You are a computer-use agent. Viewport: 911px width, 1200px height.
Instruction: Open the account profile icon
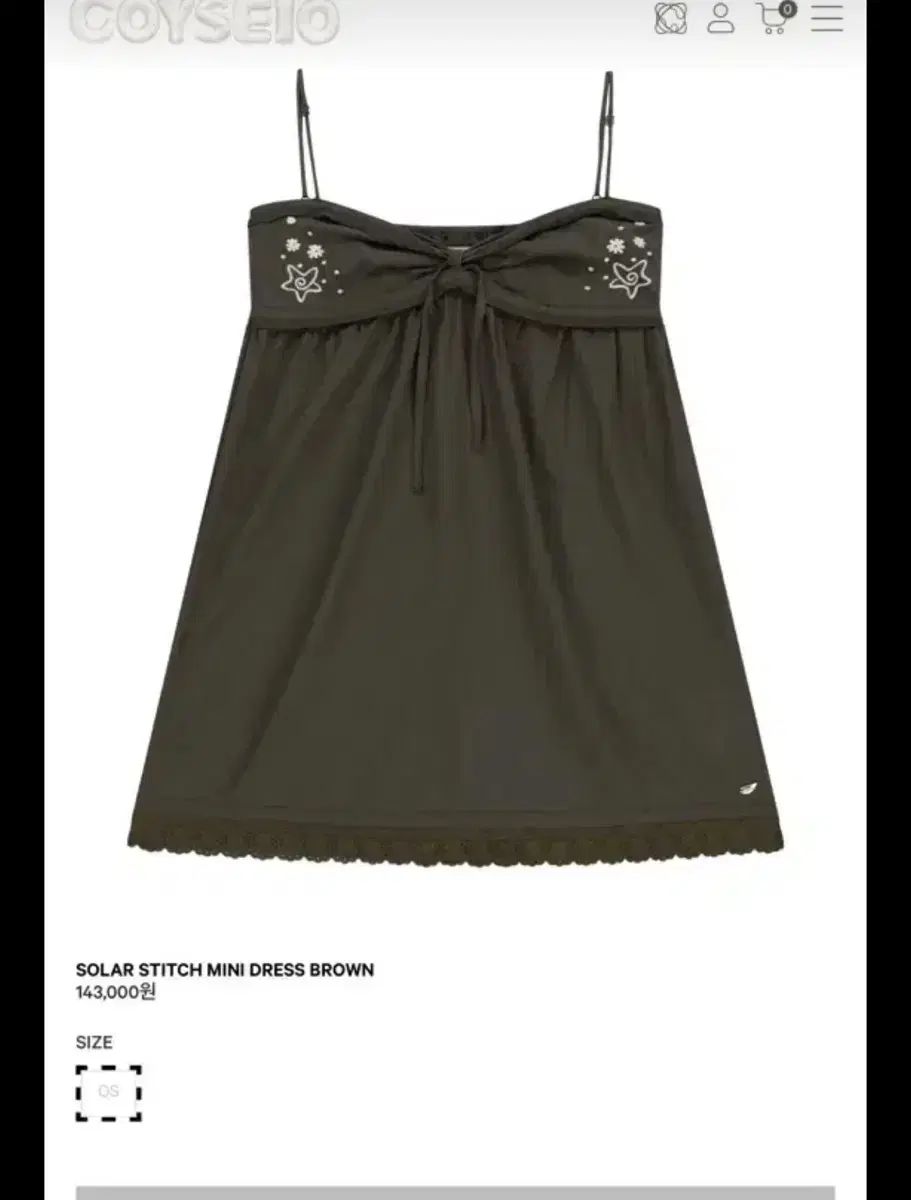click(721, 19)
